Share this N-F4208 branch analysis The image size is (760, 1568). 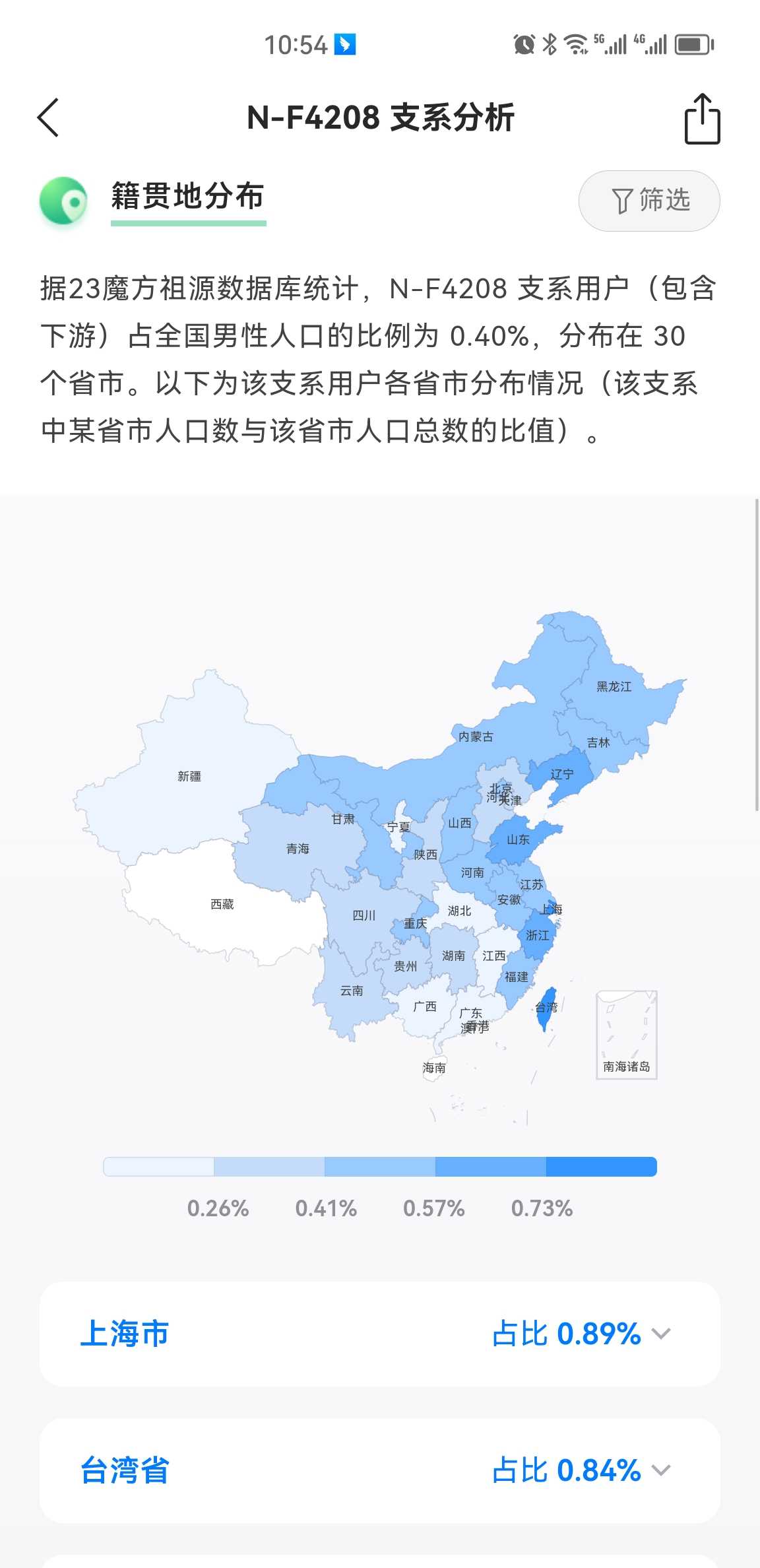pos(702,118)
